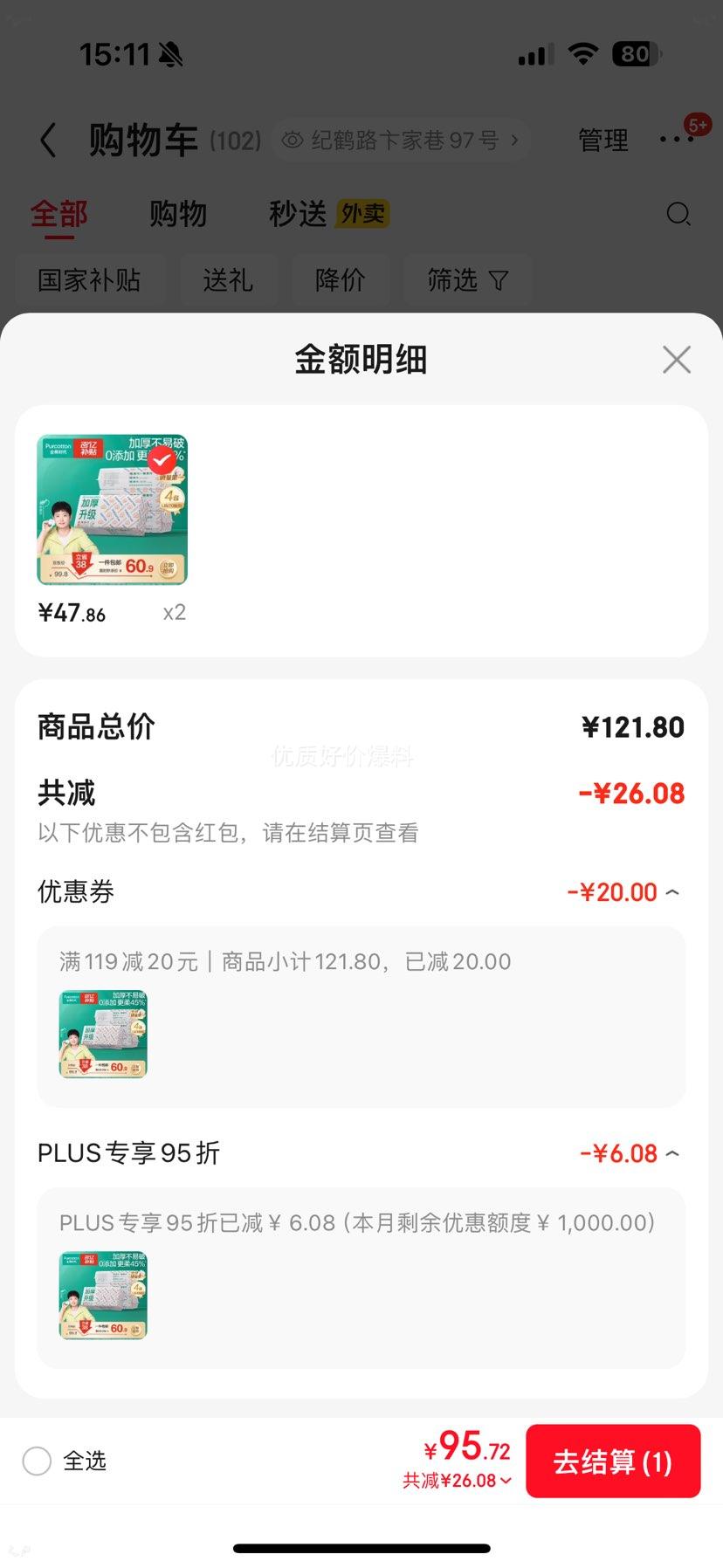
Task: Open search from the cart page
Action: point(678,214)
